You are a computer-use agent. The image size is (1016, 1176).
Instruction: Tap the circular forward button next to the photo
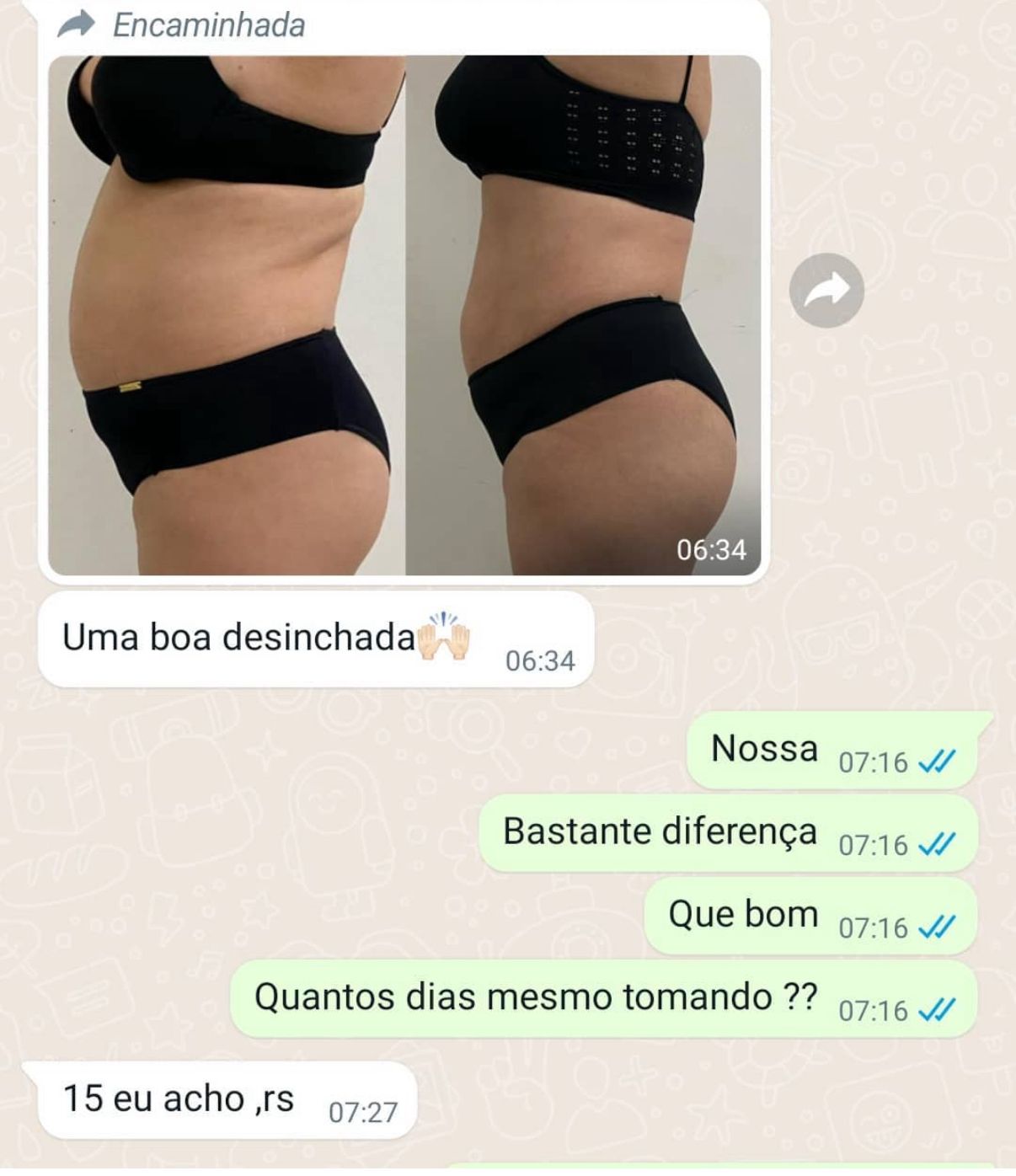829,290
